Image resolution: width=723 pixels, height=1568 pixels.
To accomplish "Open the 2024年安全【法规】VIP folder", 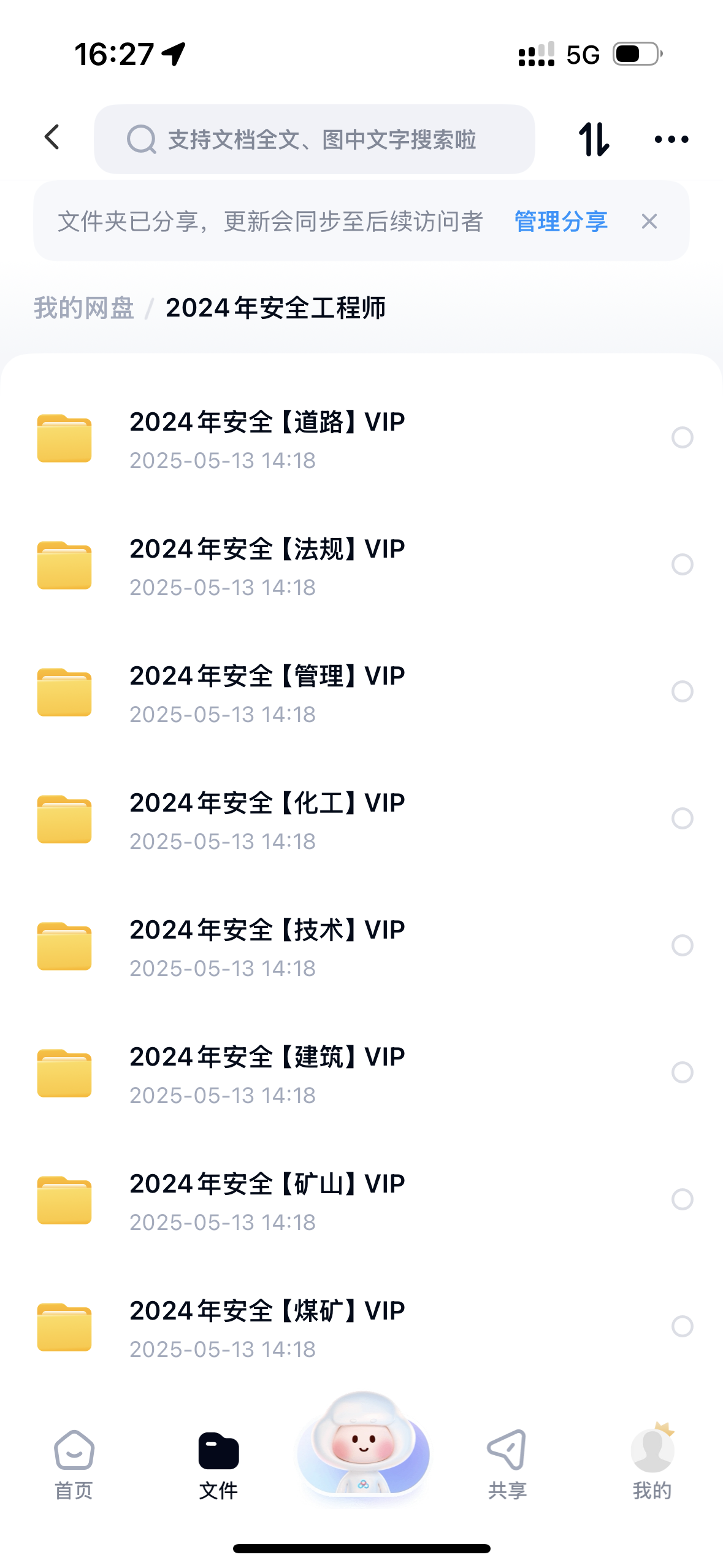I will tap(267, 565).
